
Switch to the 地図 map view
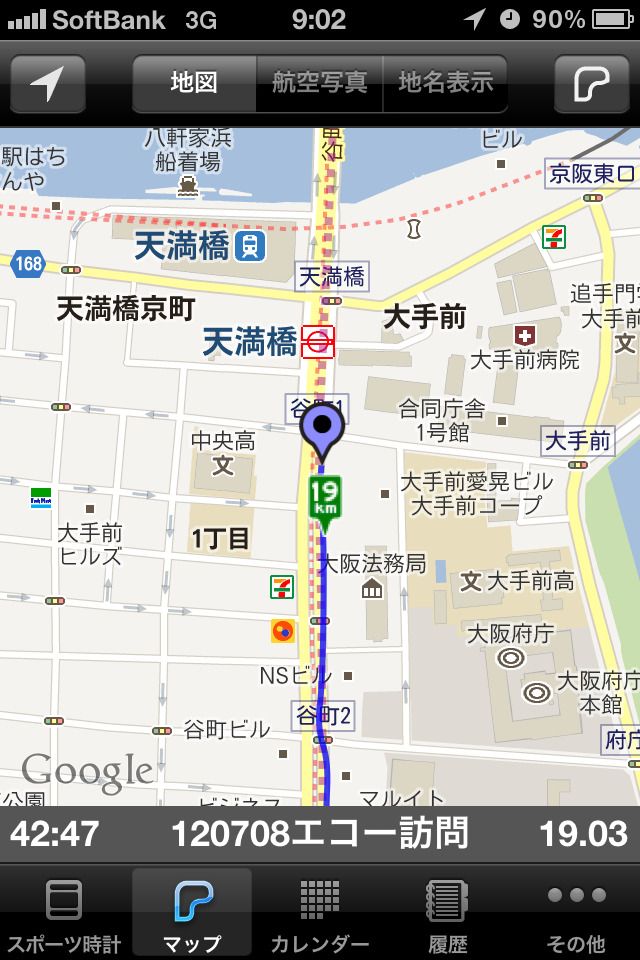pyautogui.click(x=194, y=84)
